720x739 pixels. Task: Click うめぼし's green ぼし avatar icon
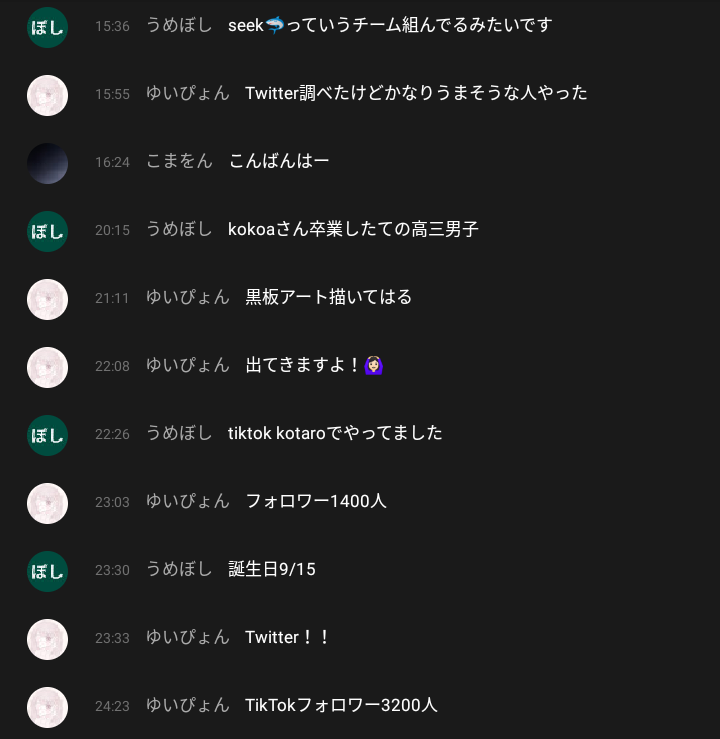coord(47,27)
